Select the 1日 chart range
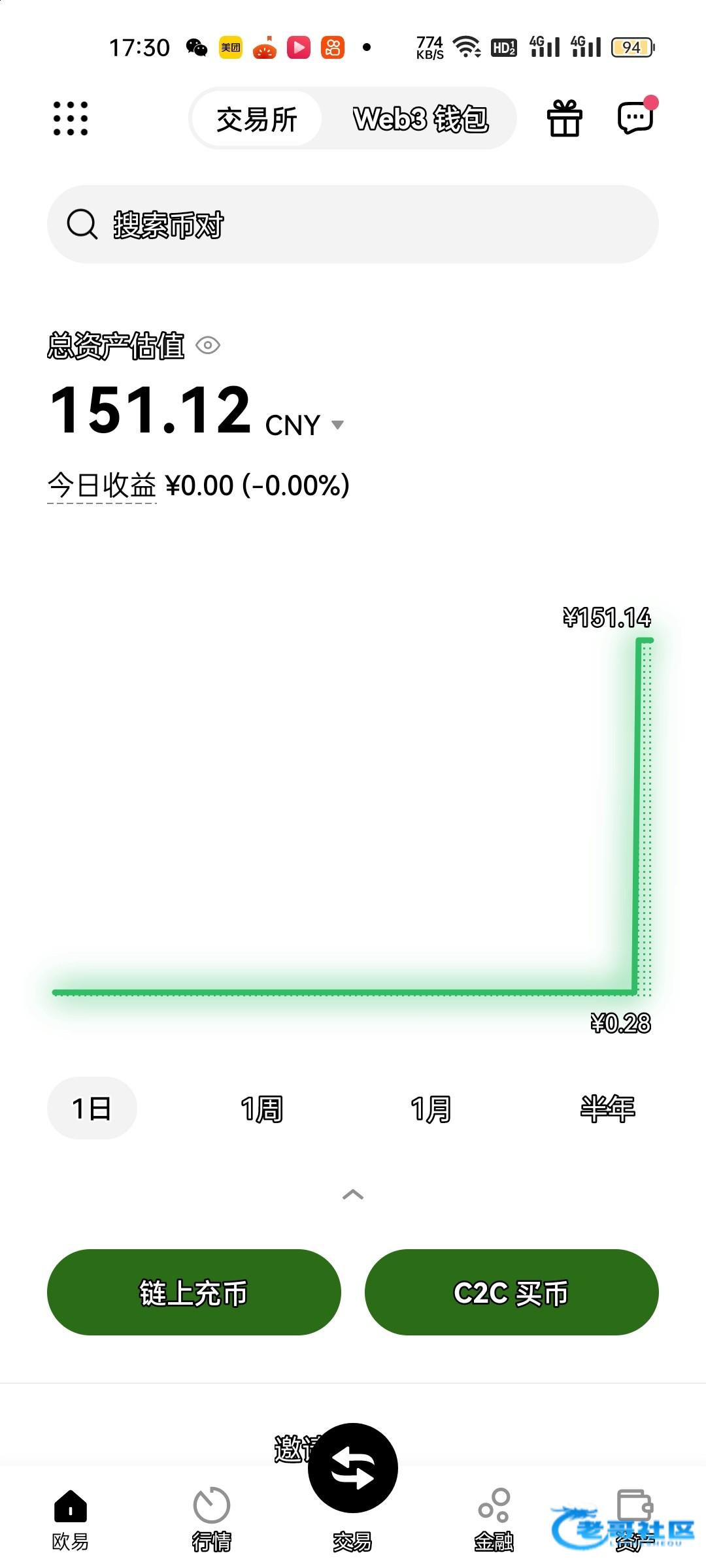 pyautogui.click(x=92, y=1109)
